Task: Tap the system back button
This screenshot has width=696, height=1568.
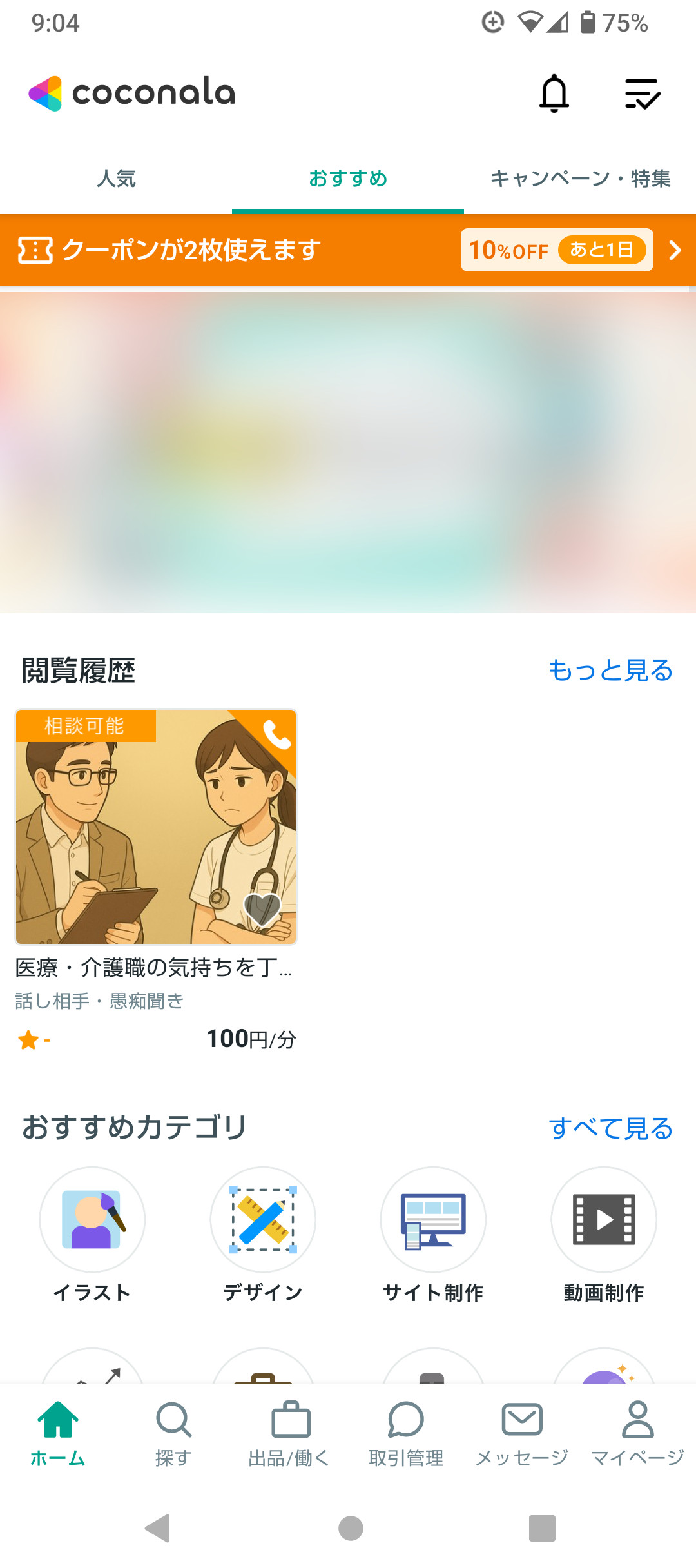Action: point(158,1528)
